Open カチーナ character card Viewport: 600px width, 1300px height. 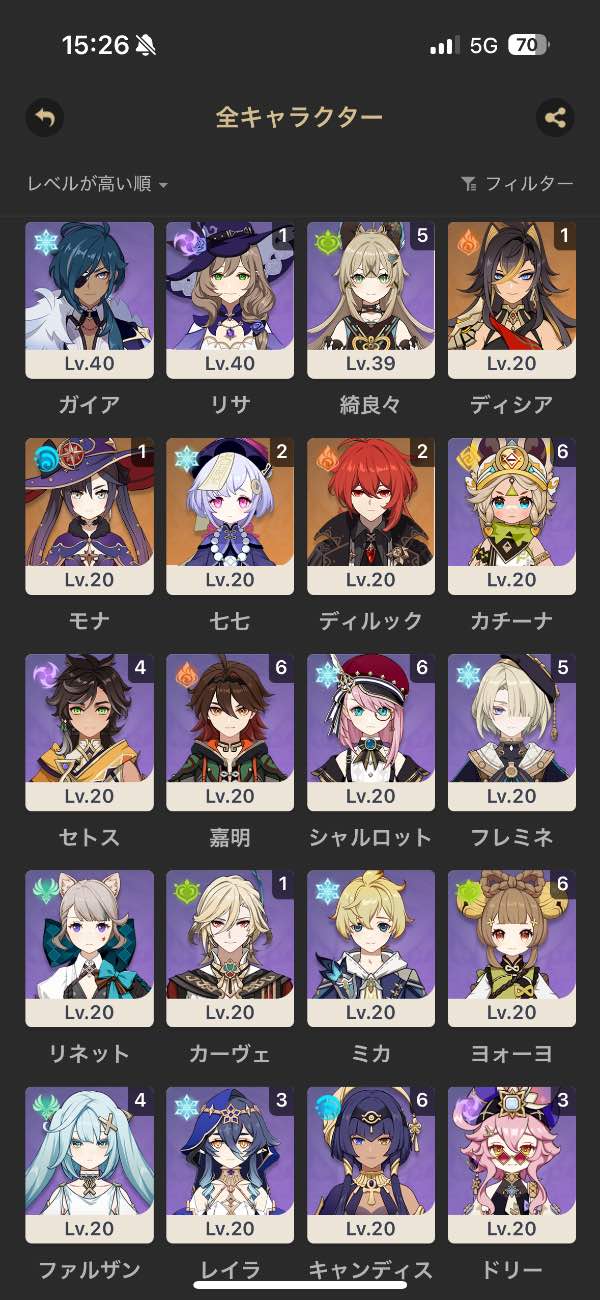point(512,516)
